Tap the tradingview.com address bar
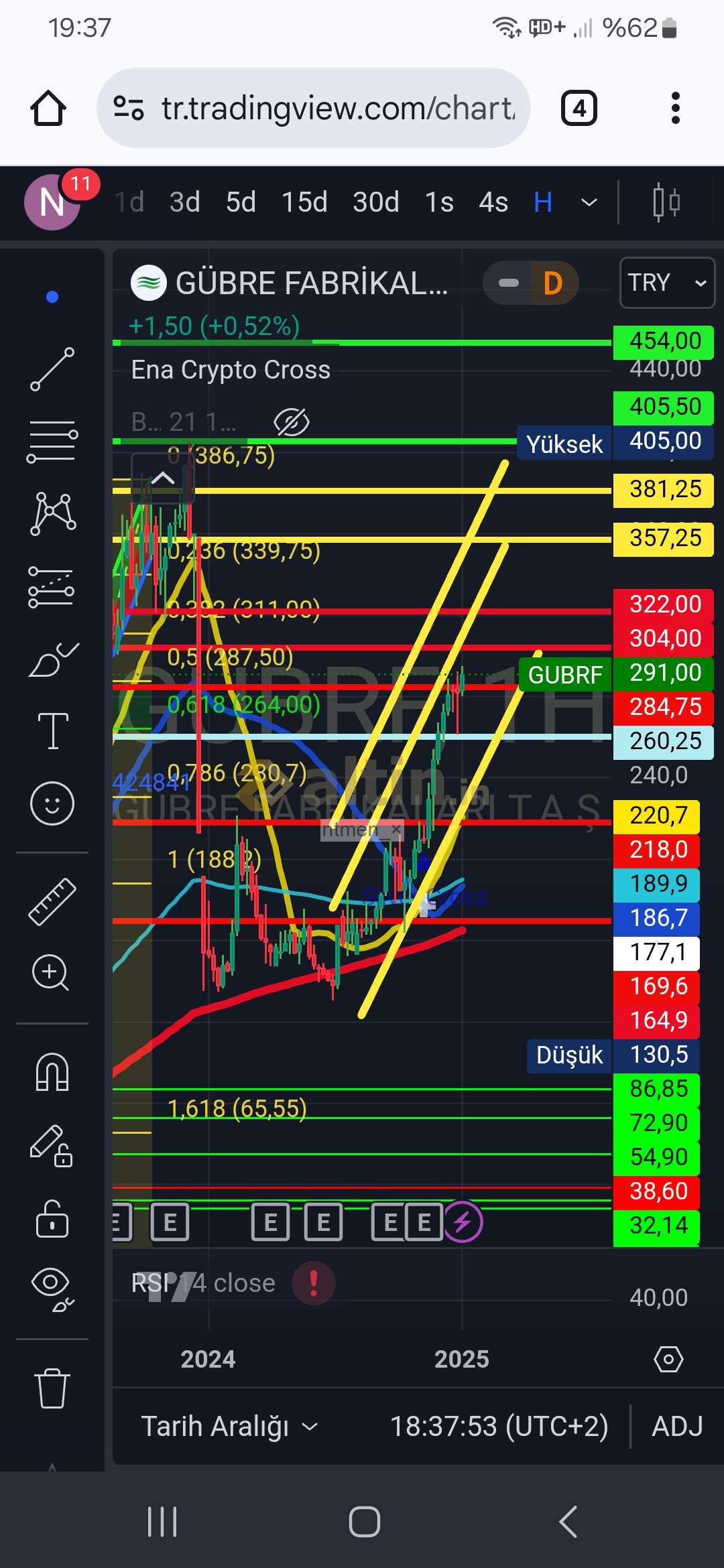The height and width of the screenshot is (1568, 724). coord(313,108)
